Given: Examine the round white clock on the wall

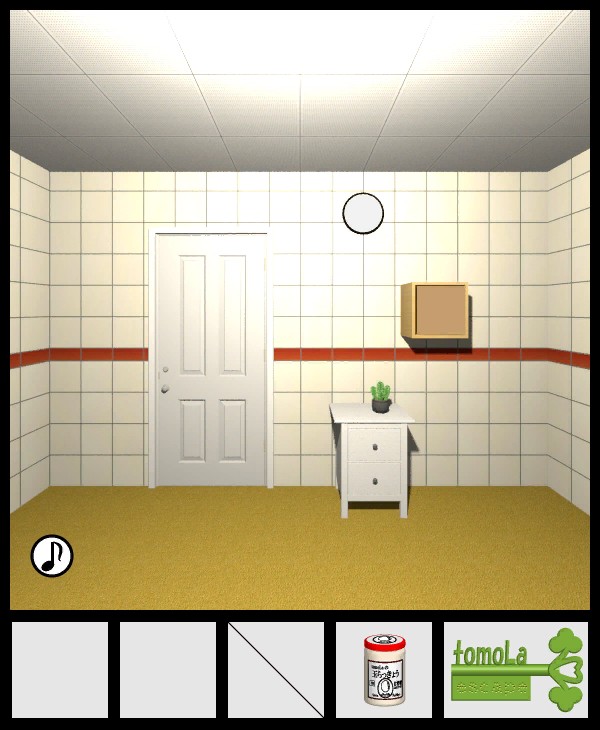Looking at the screenshot, I should [363, 213].
